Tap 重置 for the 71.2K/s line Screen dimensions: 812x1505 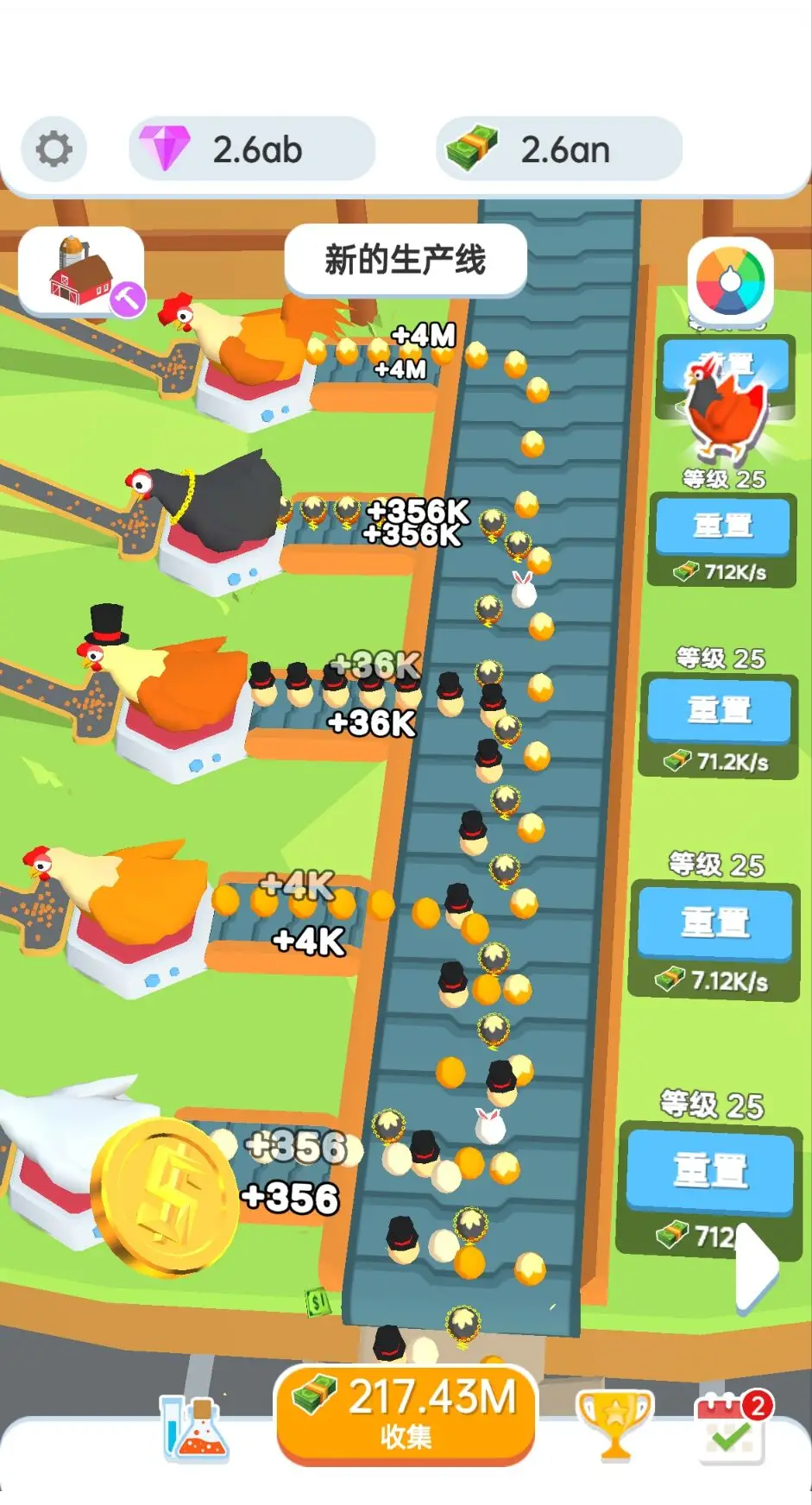(x=719, y=711)
